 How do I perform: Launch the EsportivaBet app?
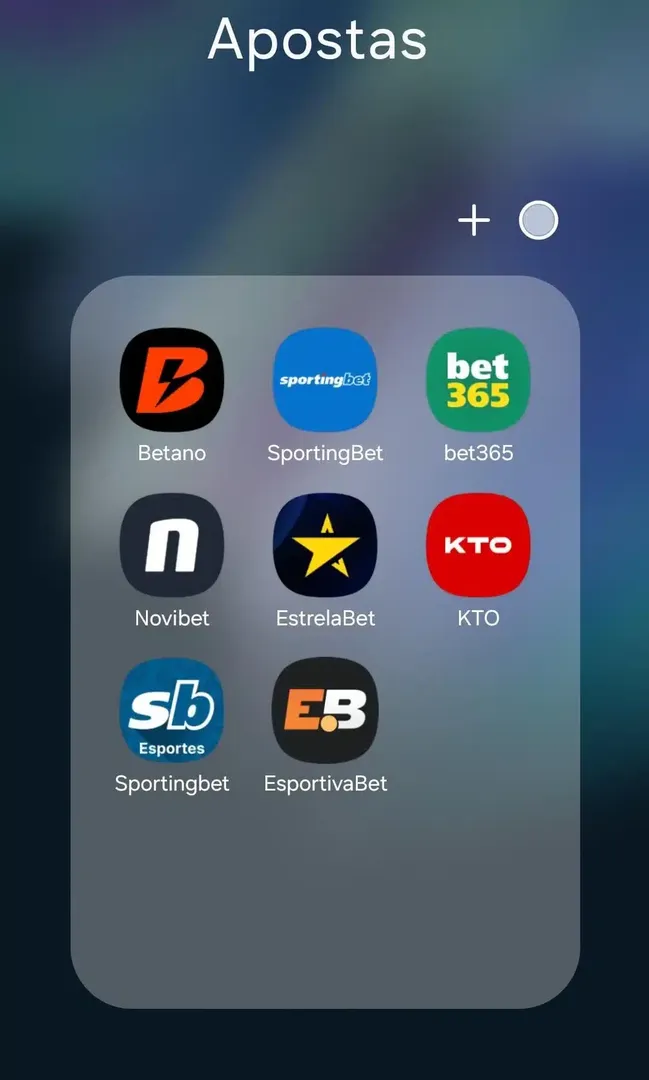point(325,710)
